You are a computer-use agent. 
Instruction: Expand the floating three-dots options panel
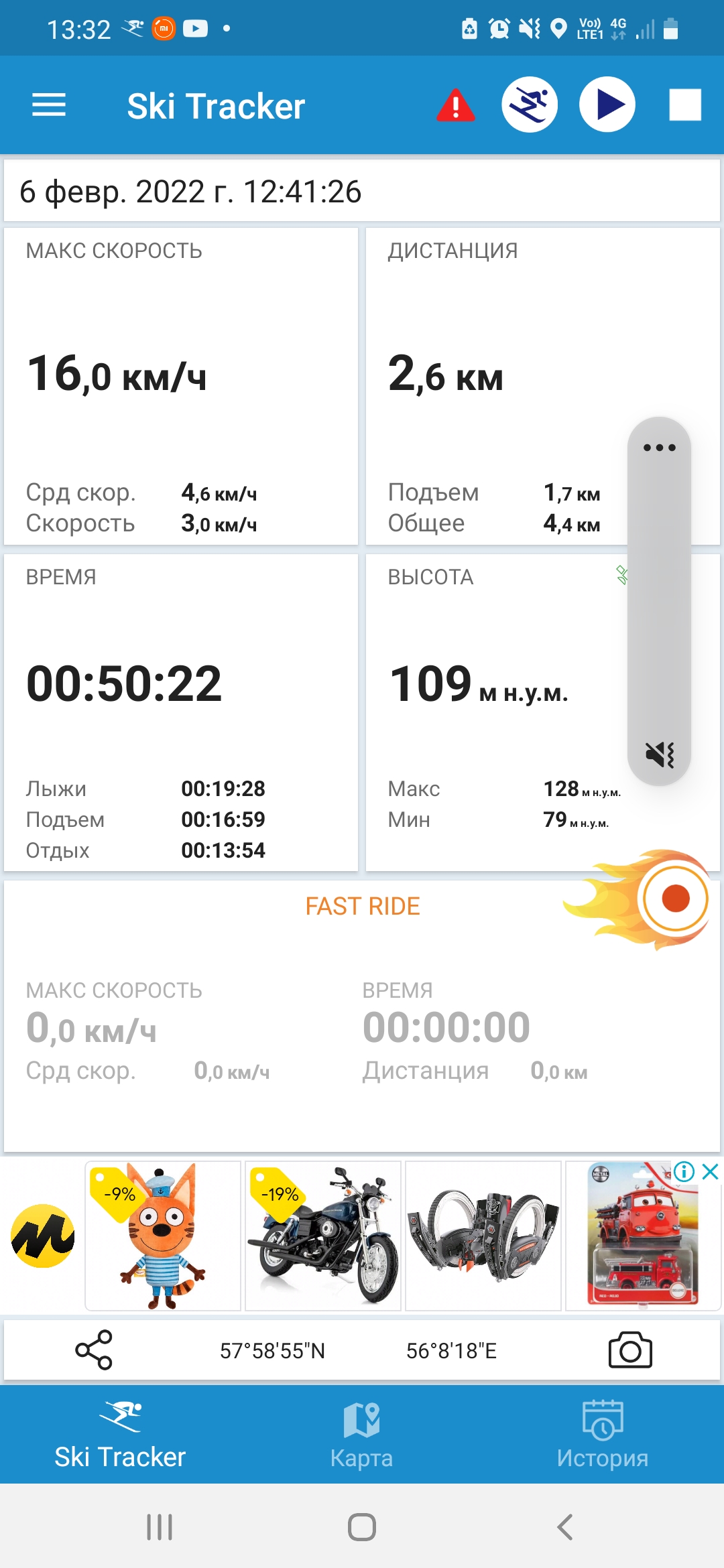tap(660, 448)
